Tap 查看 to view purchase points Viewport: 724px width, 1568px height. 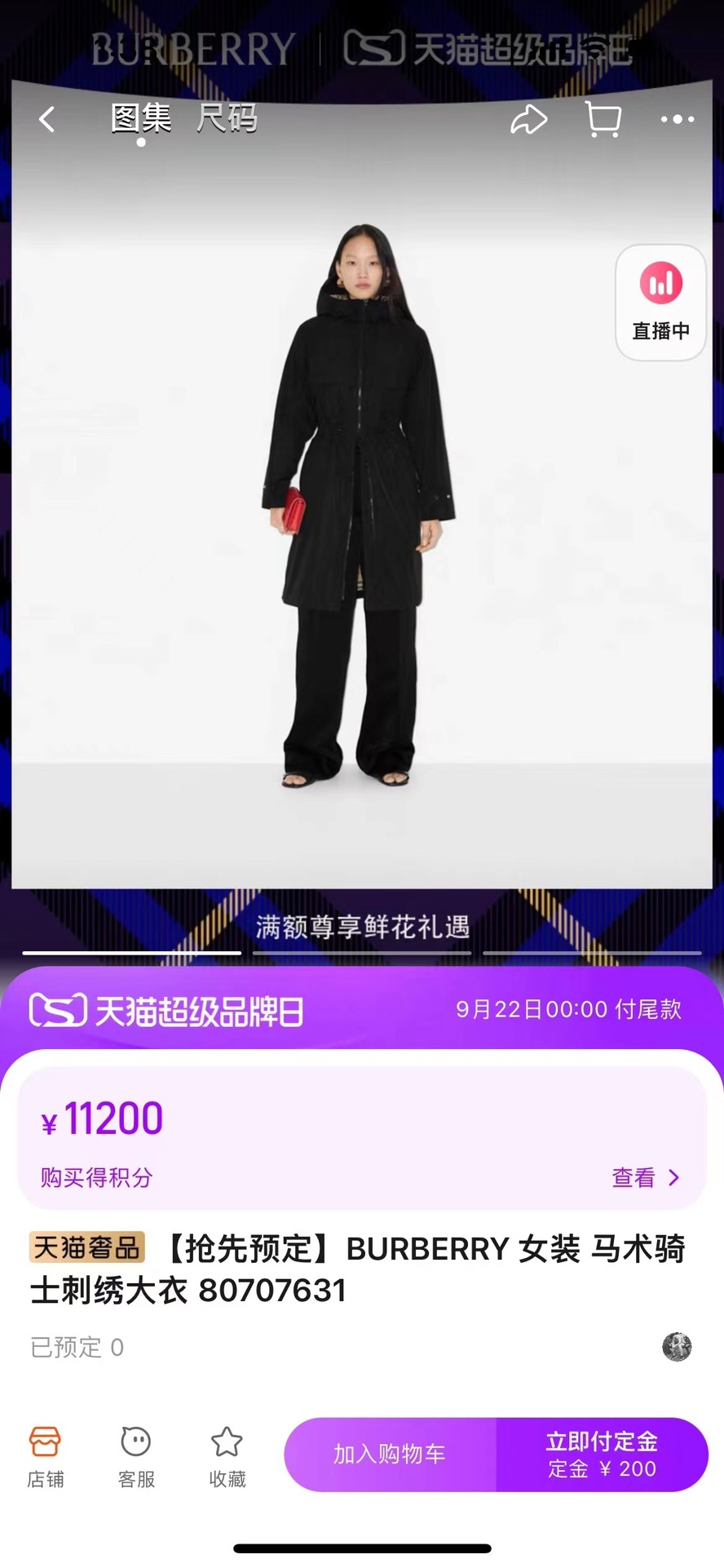644,1177
